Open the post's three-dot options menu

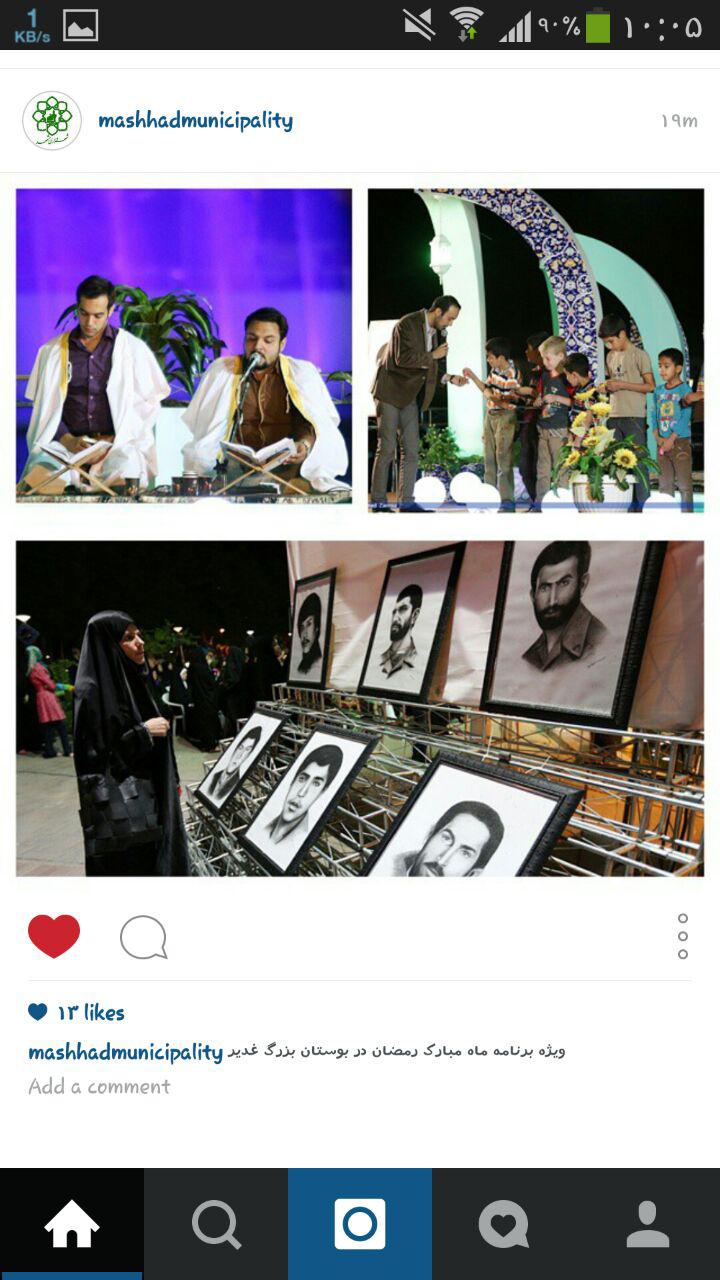pos(683,937)
